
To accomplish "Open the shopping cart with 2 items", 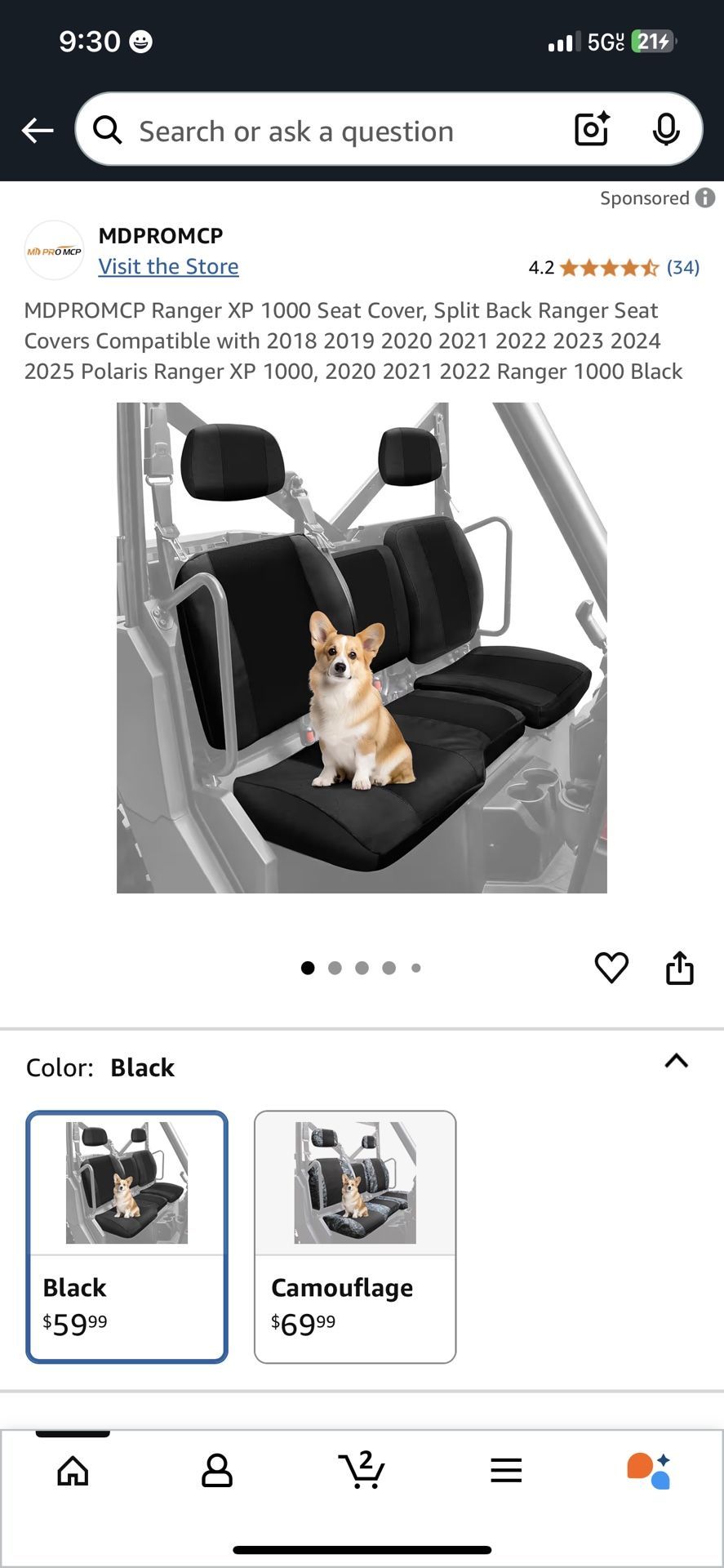I will 362,1470.
